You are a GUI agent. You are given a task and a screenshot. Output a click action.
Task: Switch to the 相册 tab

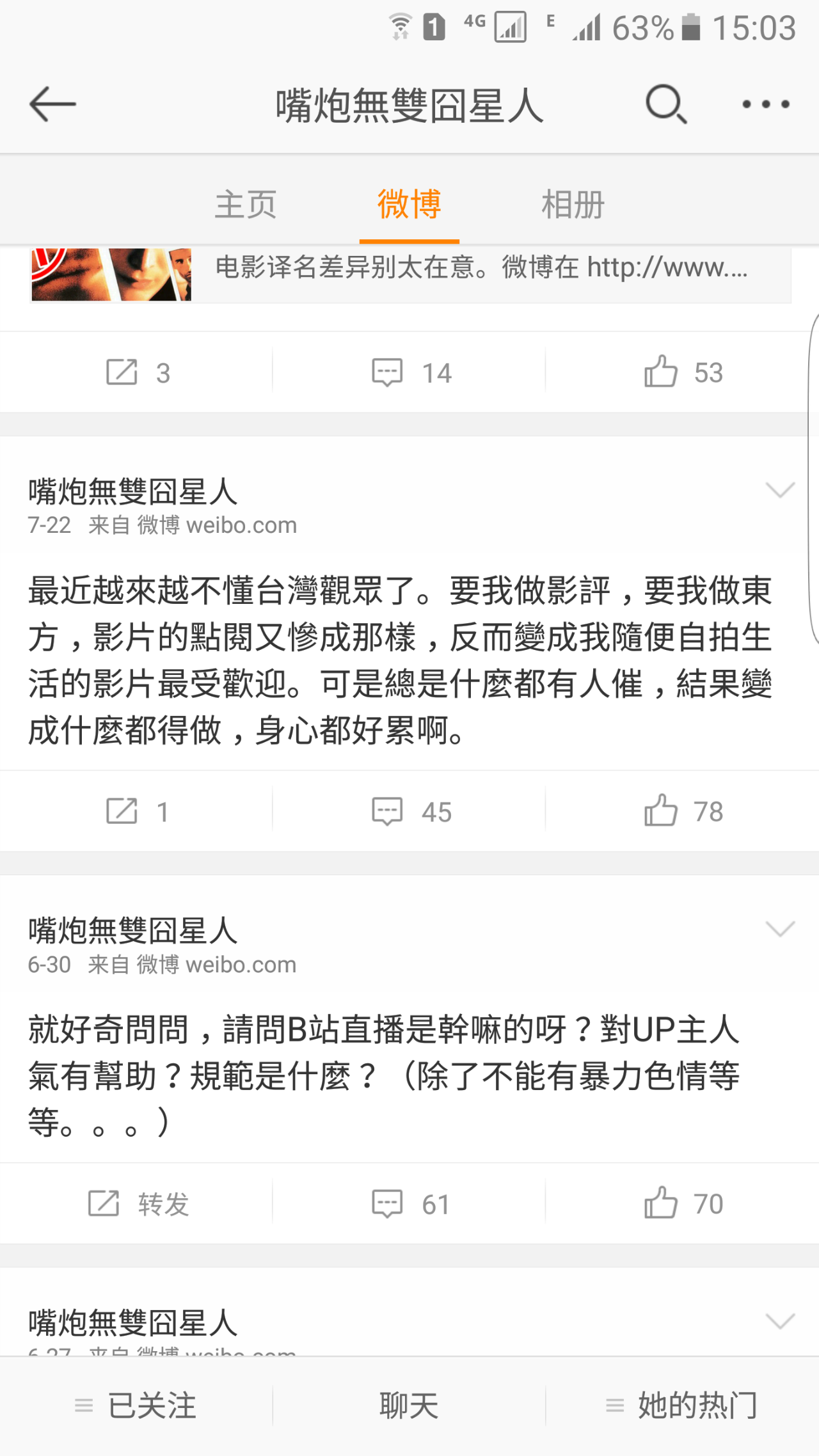(x=573, y=205)
